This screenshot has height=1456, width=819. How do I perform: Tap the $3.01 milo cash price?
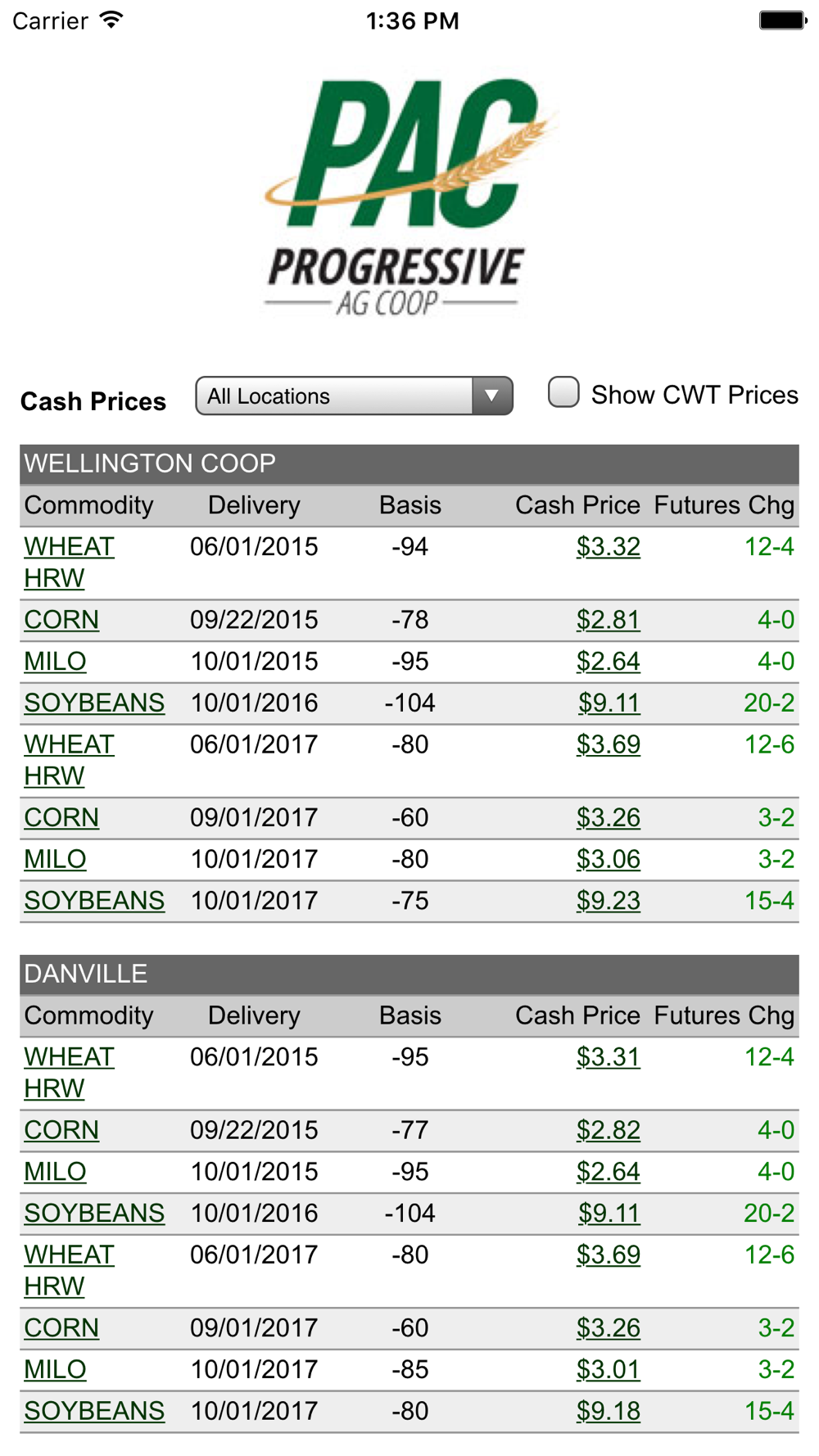coord(609,1369)
